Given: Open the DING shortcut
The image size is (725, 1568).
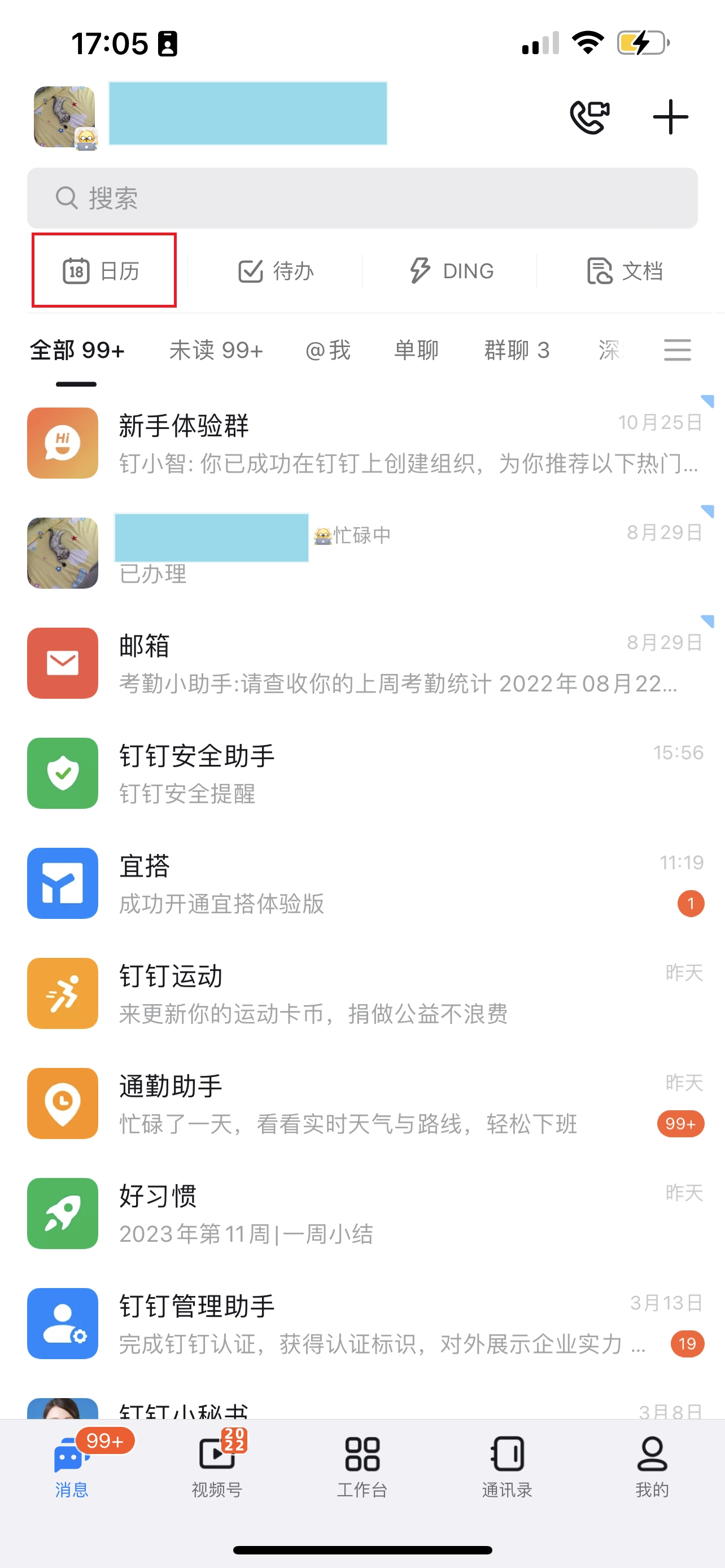Looking at the screenshot, I should (451, 271).
